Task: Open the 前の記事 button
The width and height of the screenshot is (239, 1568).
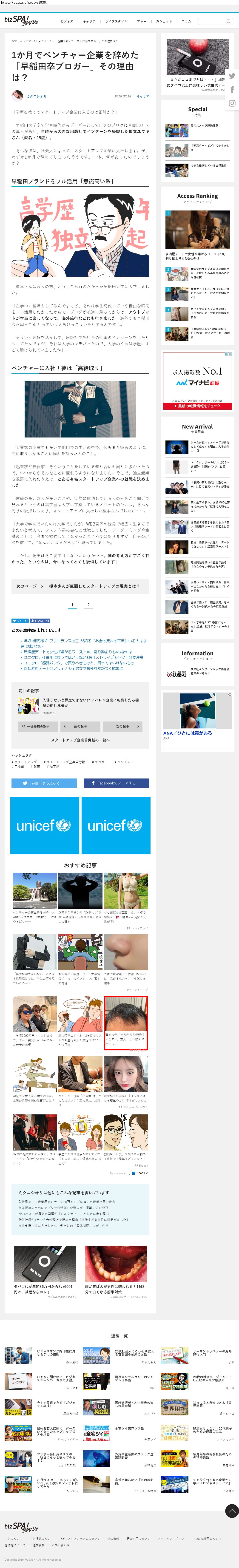Action: point(80,726)
